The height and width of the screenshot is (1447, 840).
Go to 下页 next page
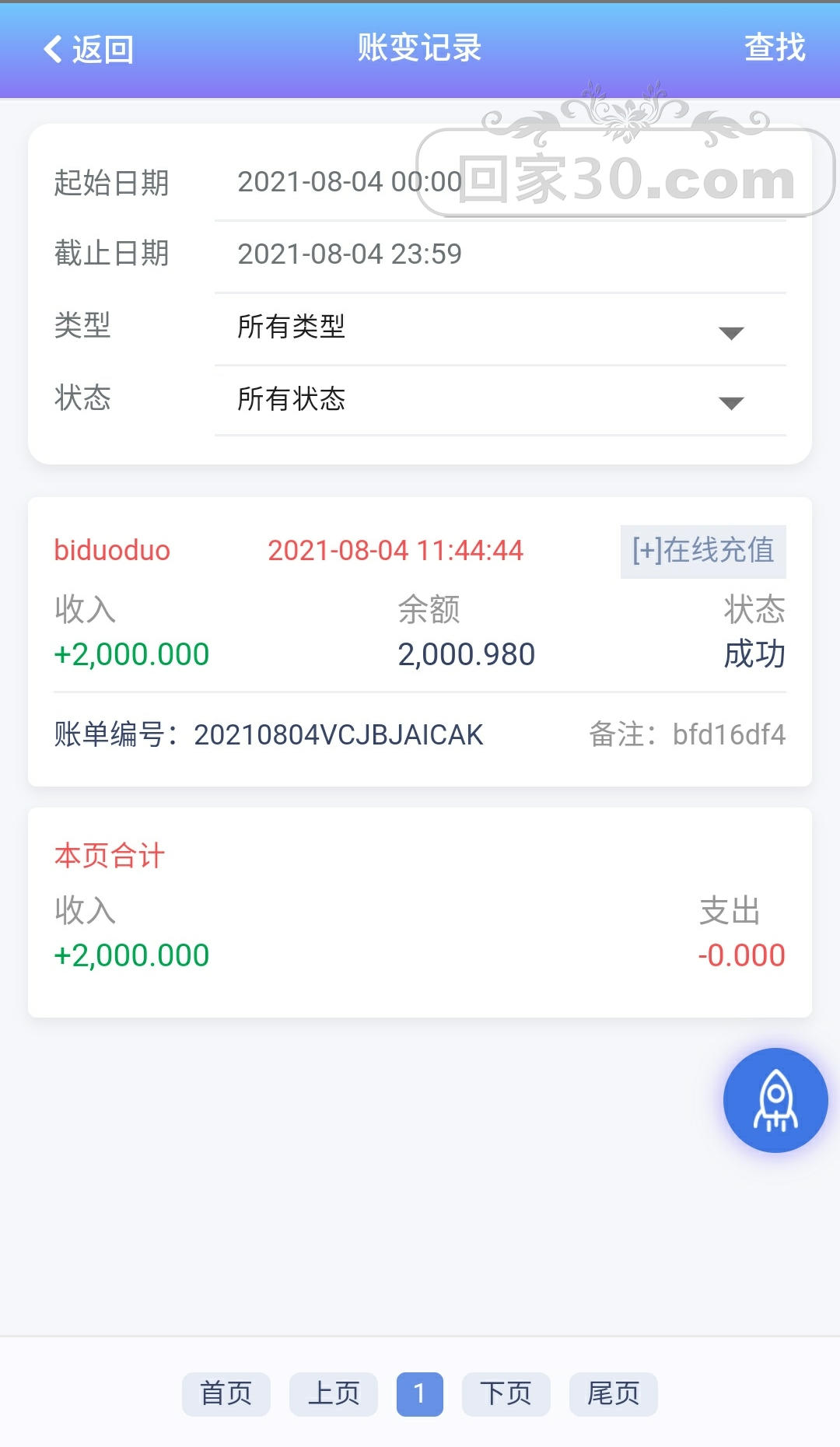506,1393
